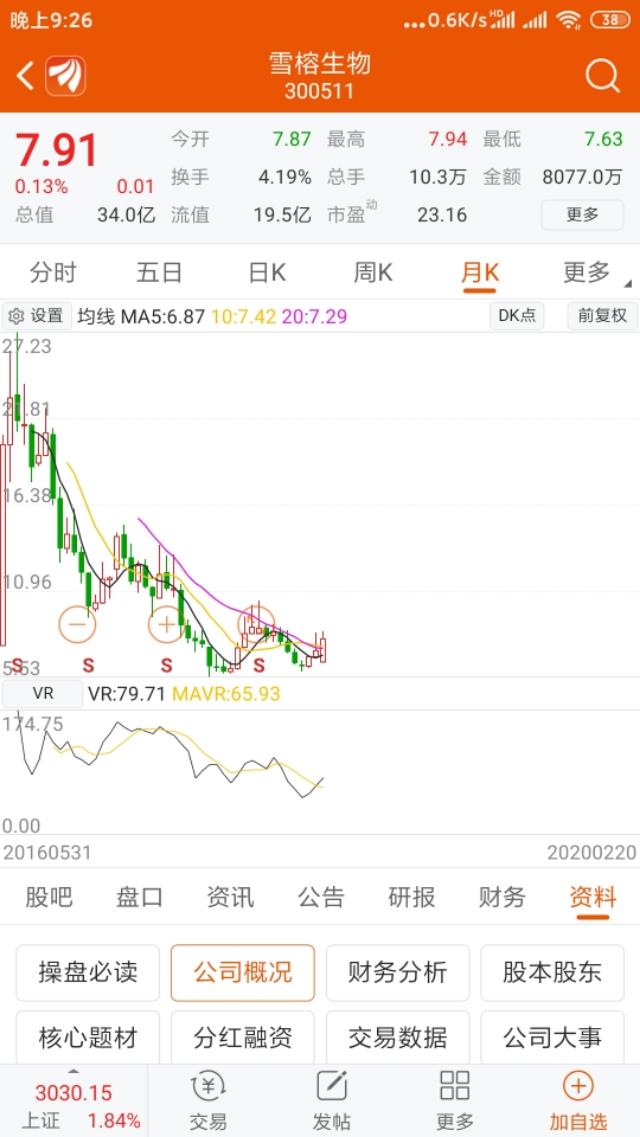
Task: Switch to the 财务 tab
Action: click(x=502, y=897)
